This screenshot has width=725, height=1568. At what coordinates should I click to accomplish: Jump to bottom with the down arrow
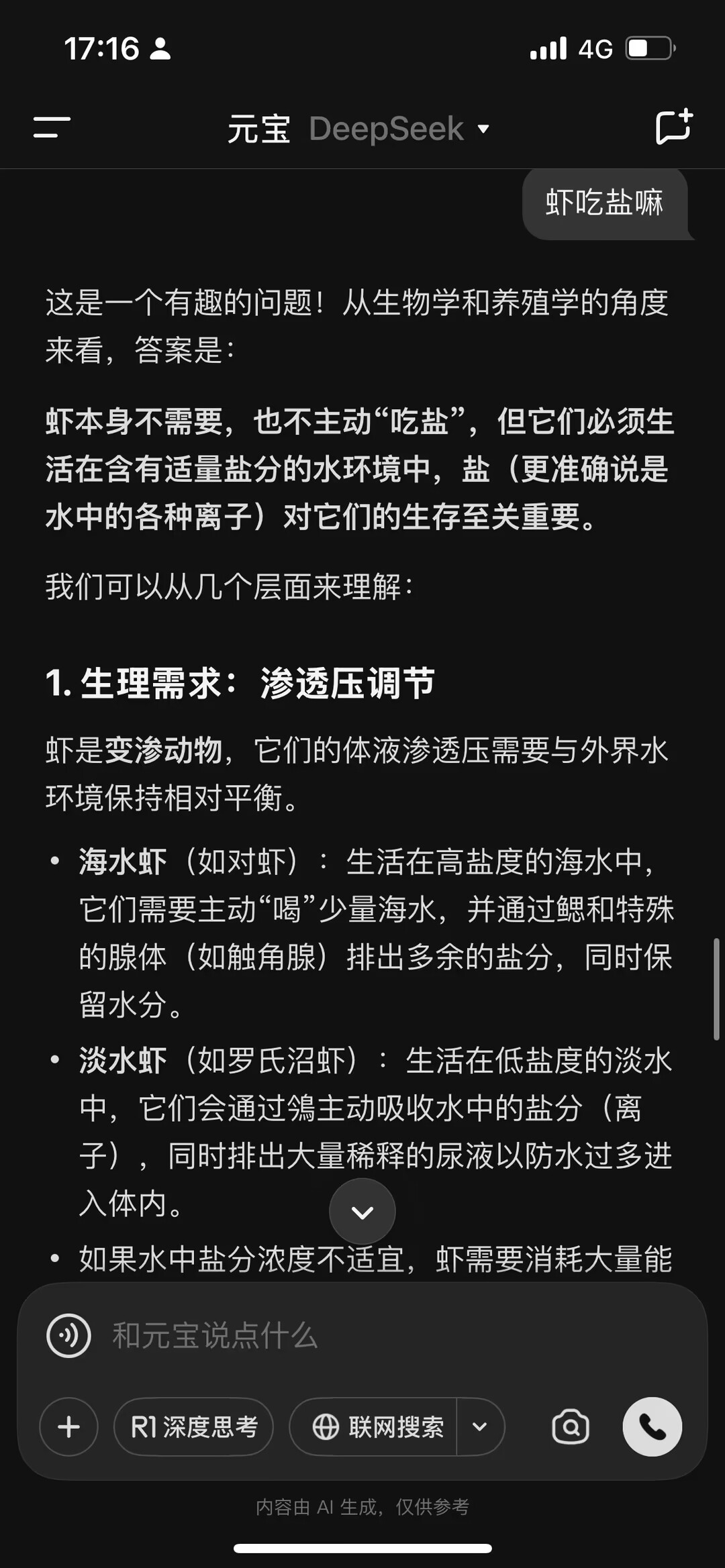pos(362,1212)
